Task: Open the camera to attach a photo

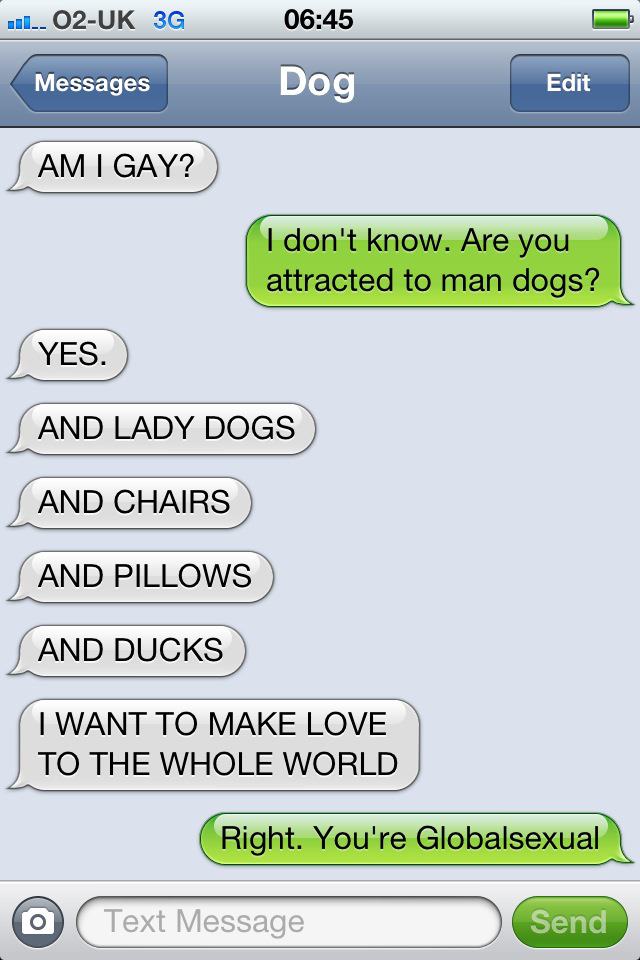Action: pyautogui.click(x=37, y=922)
